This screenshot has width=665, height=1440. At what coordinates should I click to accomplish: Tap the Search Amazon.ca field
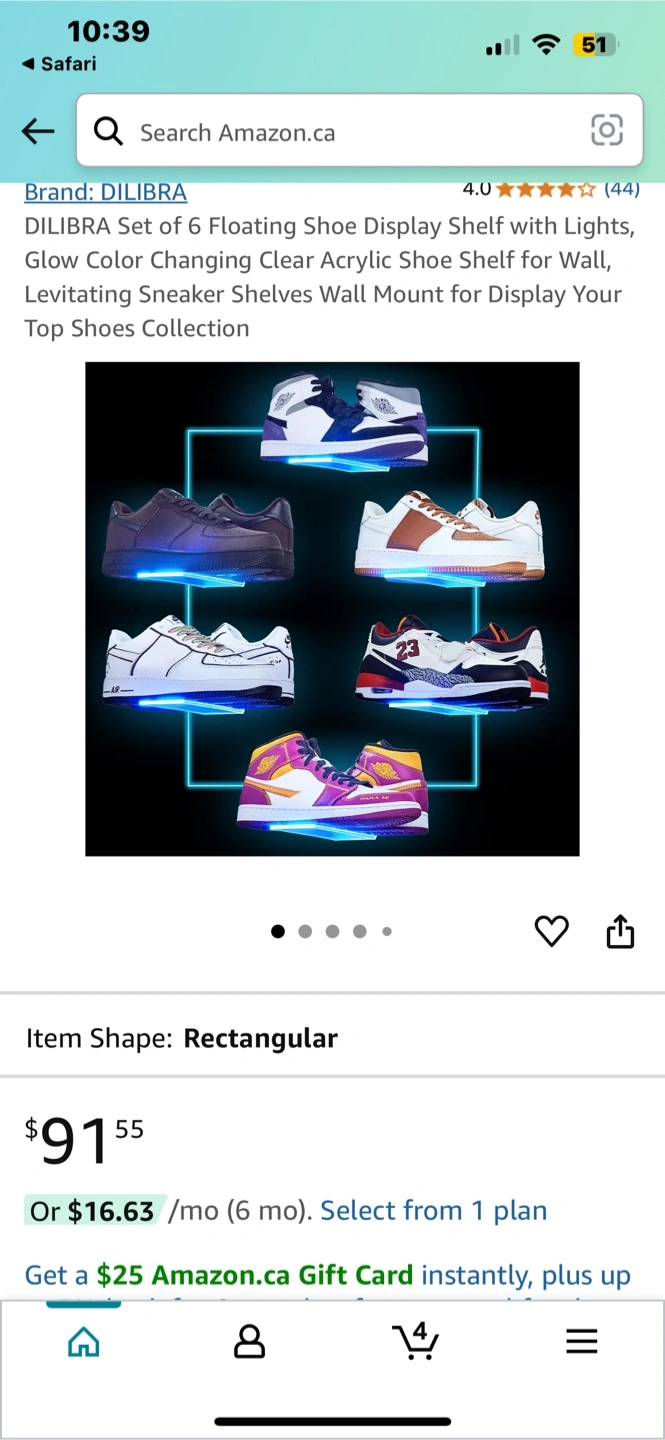(340, 132)
